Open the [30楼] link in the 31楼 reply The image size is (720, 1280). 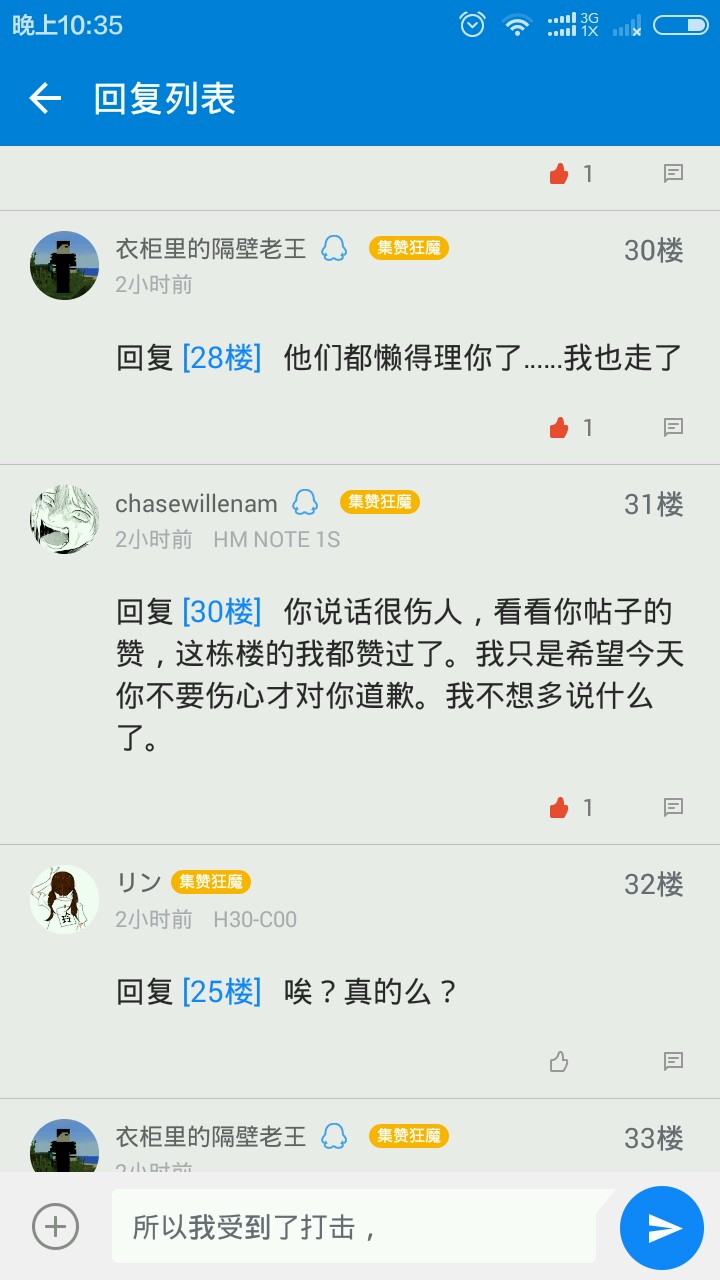tap(221, 610)
